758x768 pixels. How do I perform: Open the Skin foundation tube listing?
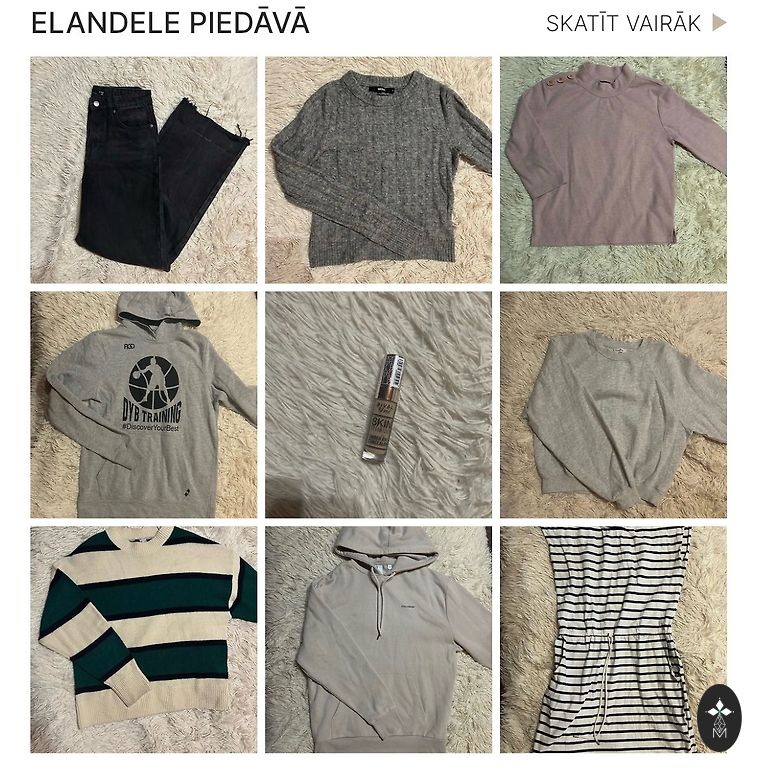378,404
